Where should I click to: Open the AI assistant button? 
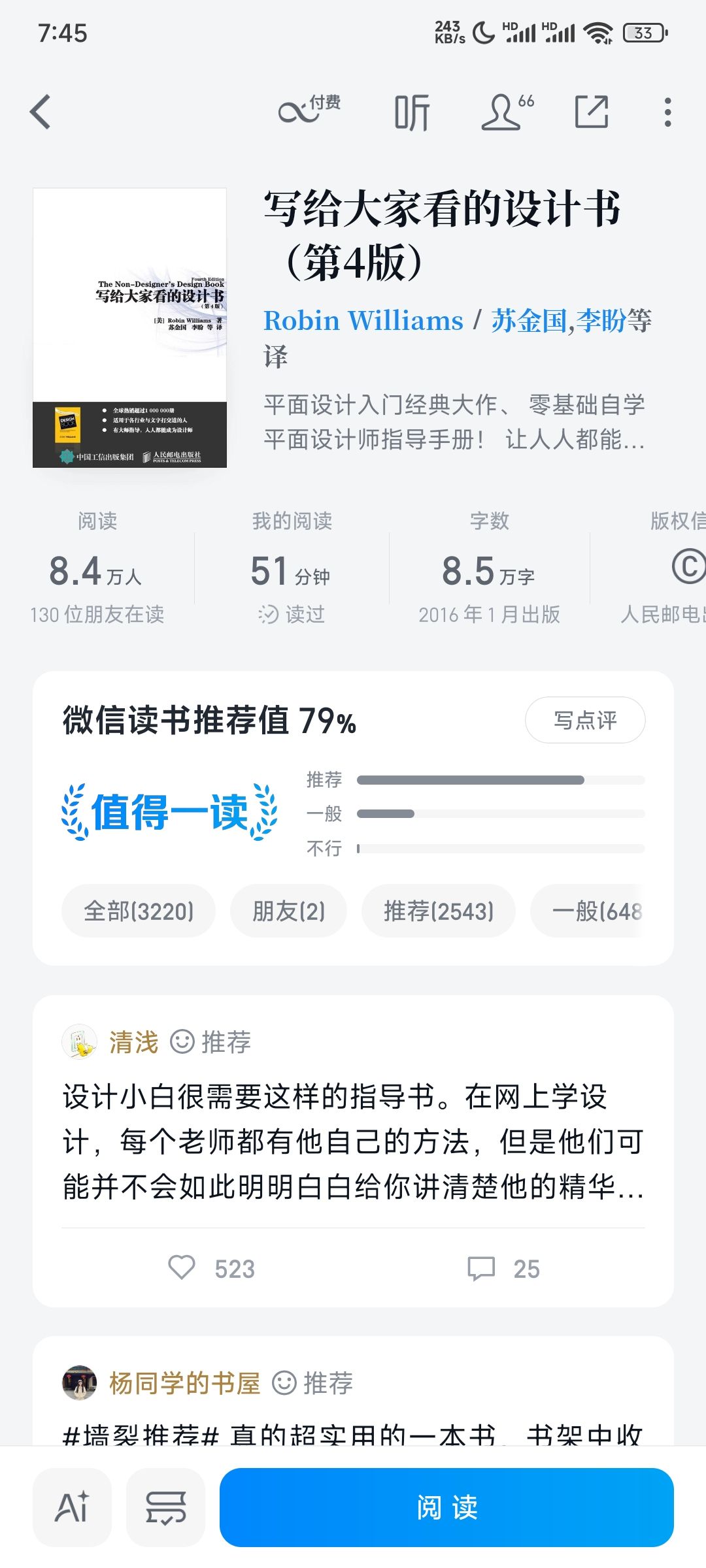[73, 1507]
